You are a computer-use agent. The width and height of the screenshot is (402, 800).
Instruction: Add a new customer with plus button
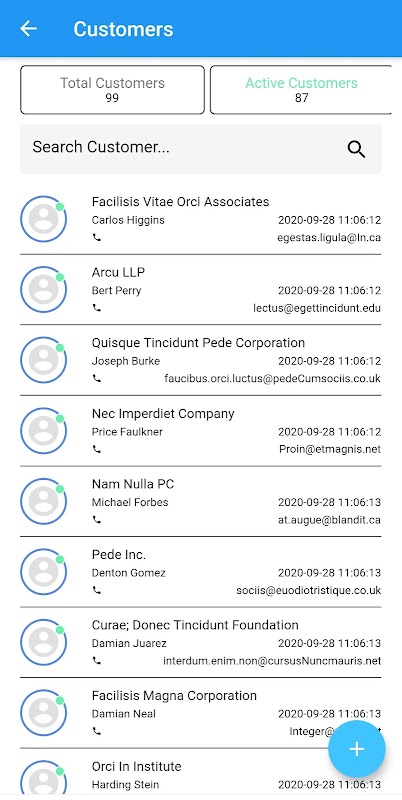pyautogui.click(x=357, y=748)
